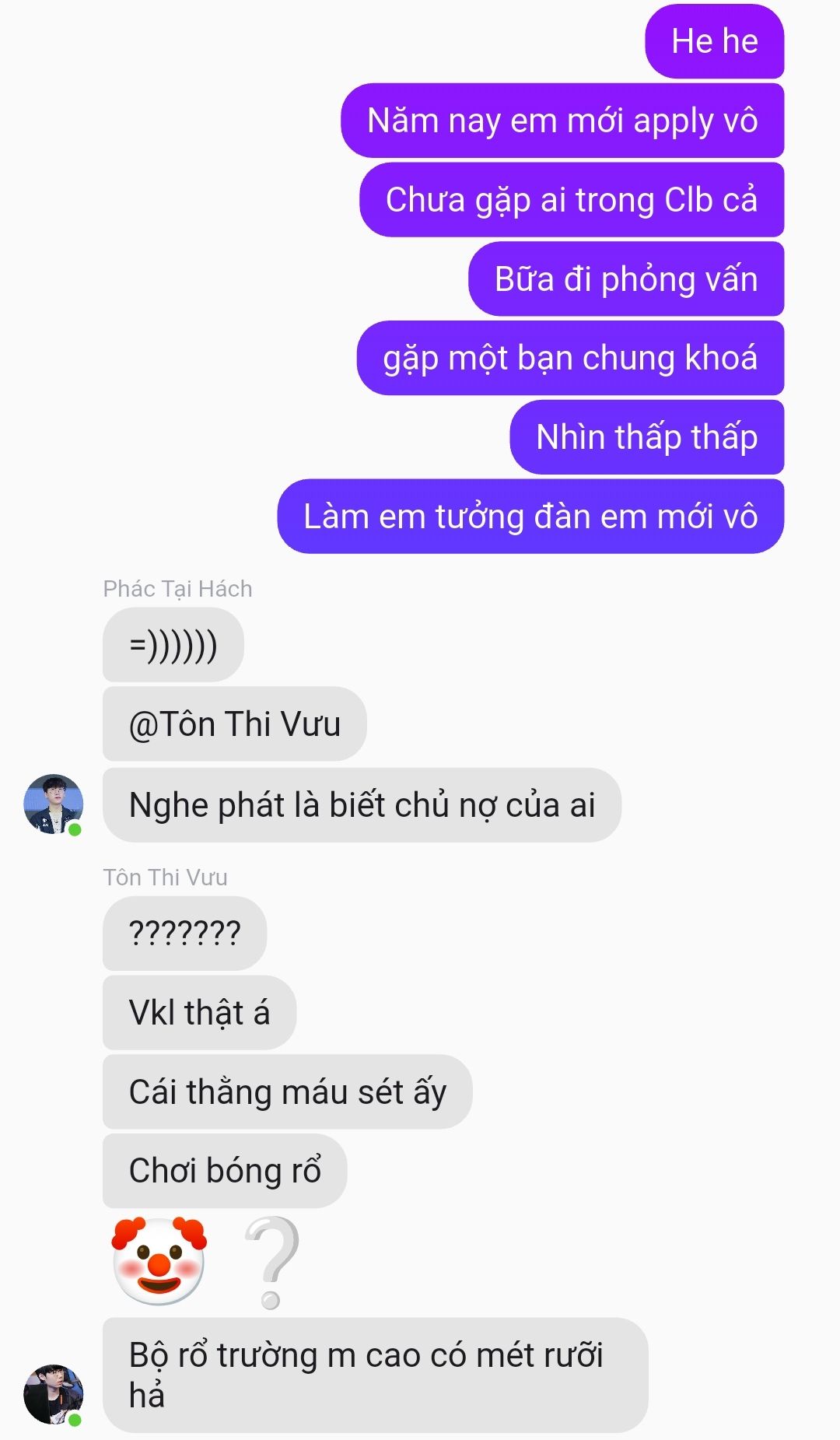The width and height of the screenshot is (840, 1440).
Task: Open Phác Tại Hách's profile picture
Action: (x=53, y=804)
